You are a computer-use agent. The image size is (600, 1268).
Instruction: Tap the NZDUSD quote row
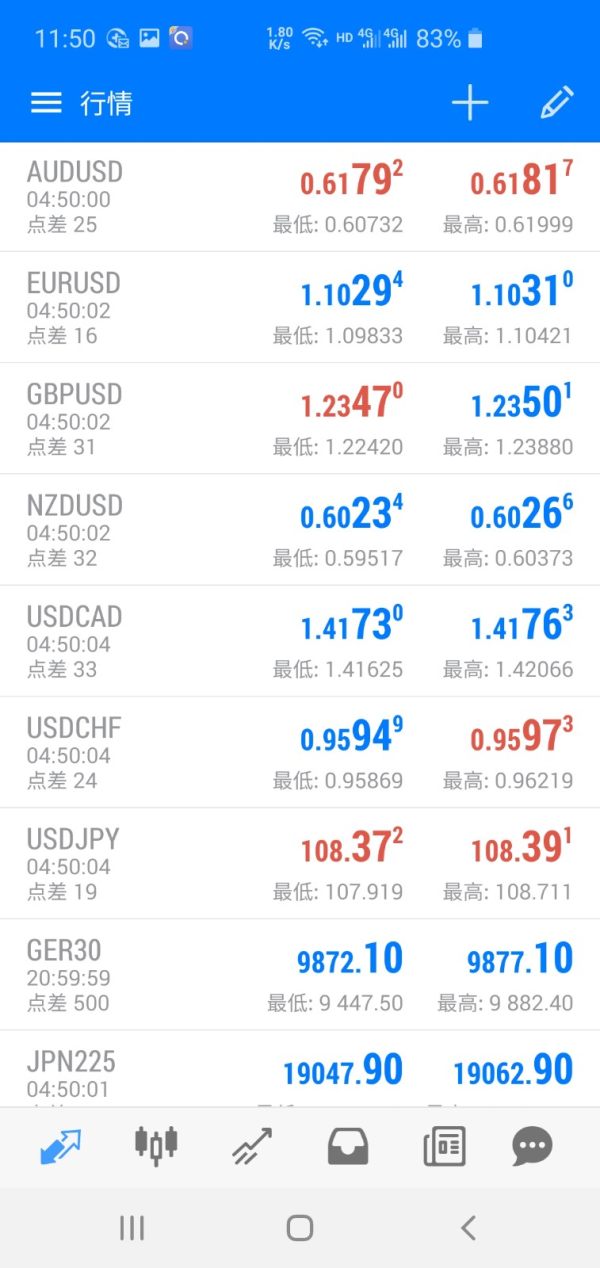click(300, 530)
